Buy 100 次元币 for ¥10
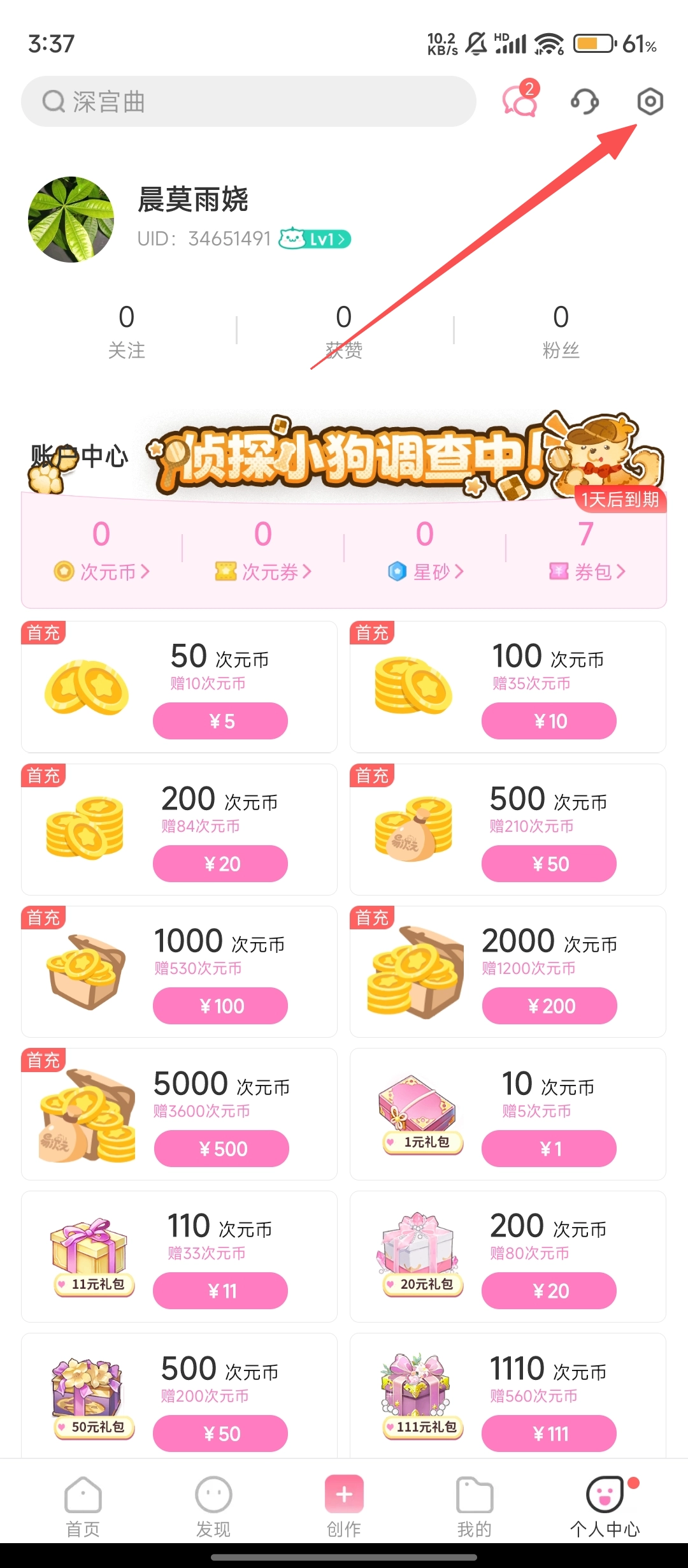This screenshot has width=688, height=1568. [549, 721]
